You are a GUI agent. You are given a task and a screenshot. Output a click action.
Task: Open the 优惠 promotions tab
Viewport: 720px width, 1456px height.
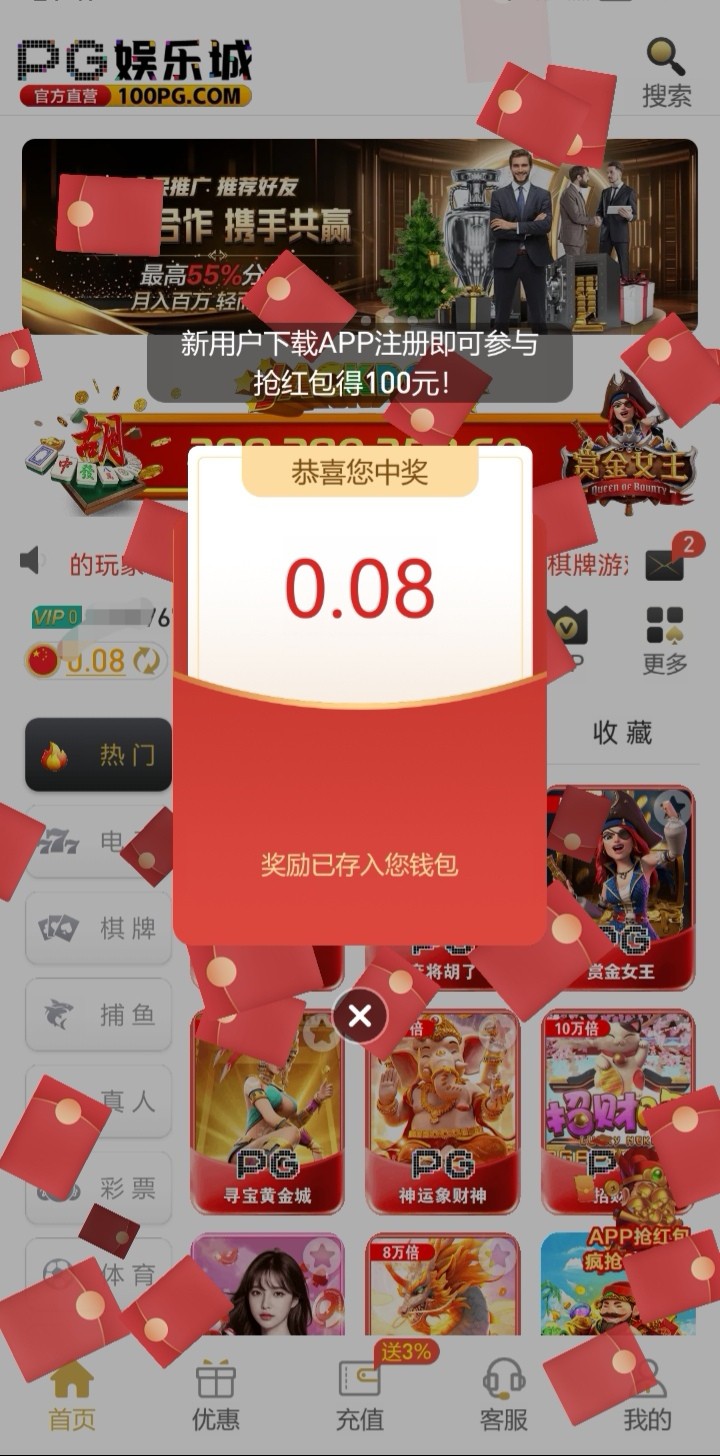click(216, 1396)
